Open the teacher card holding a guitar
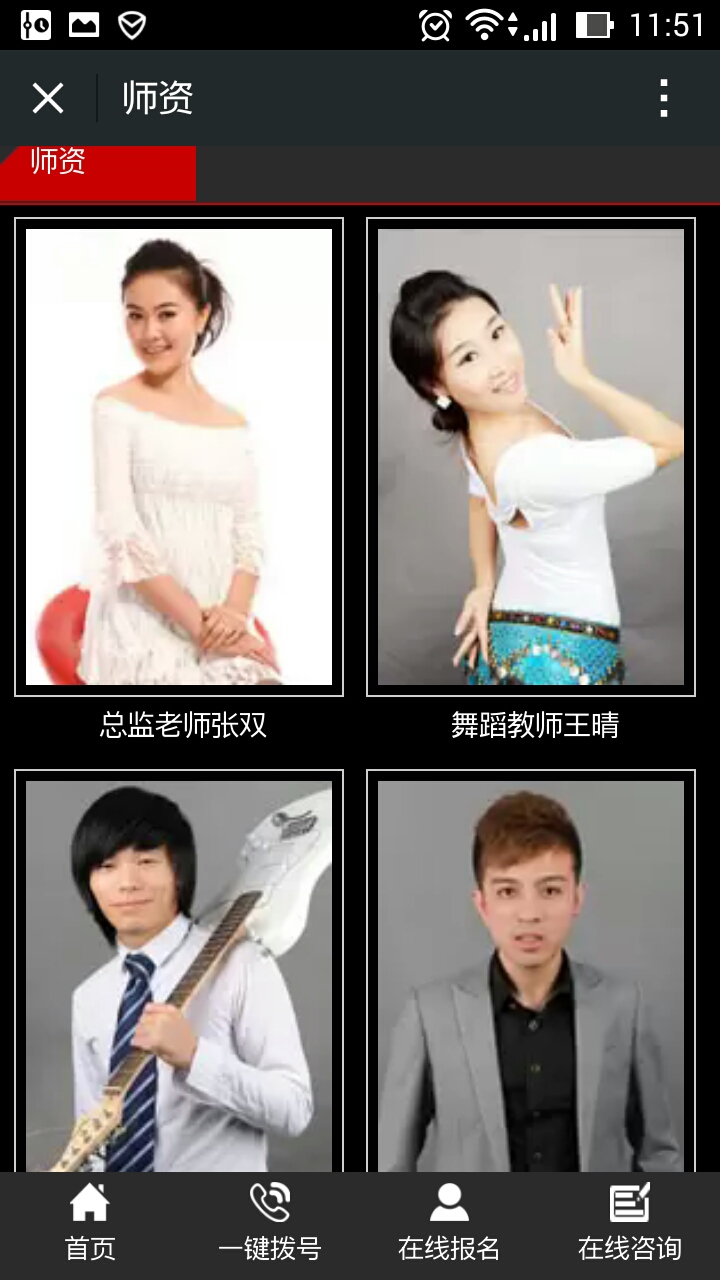 click(179, 975)
